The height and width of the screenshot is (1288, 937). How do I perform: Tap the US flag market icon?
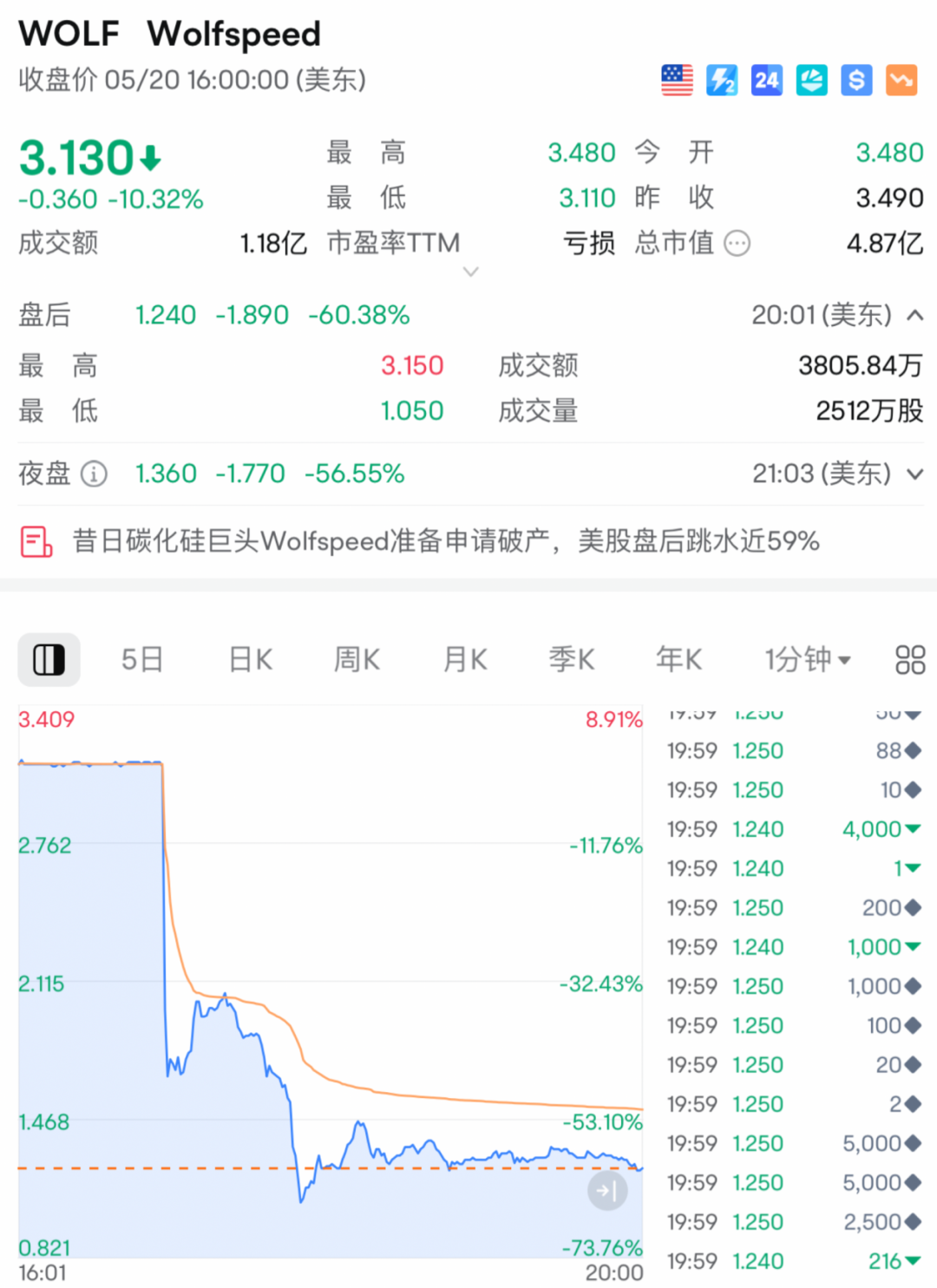pos(677,80)
